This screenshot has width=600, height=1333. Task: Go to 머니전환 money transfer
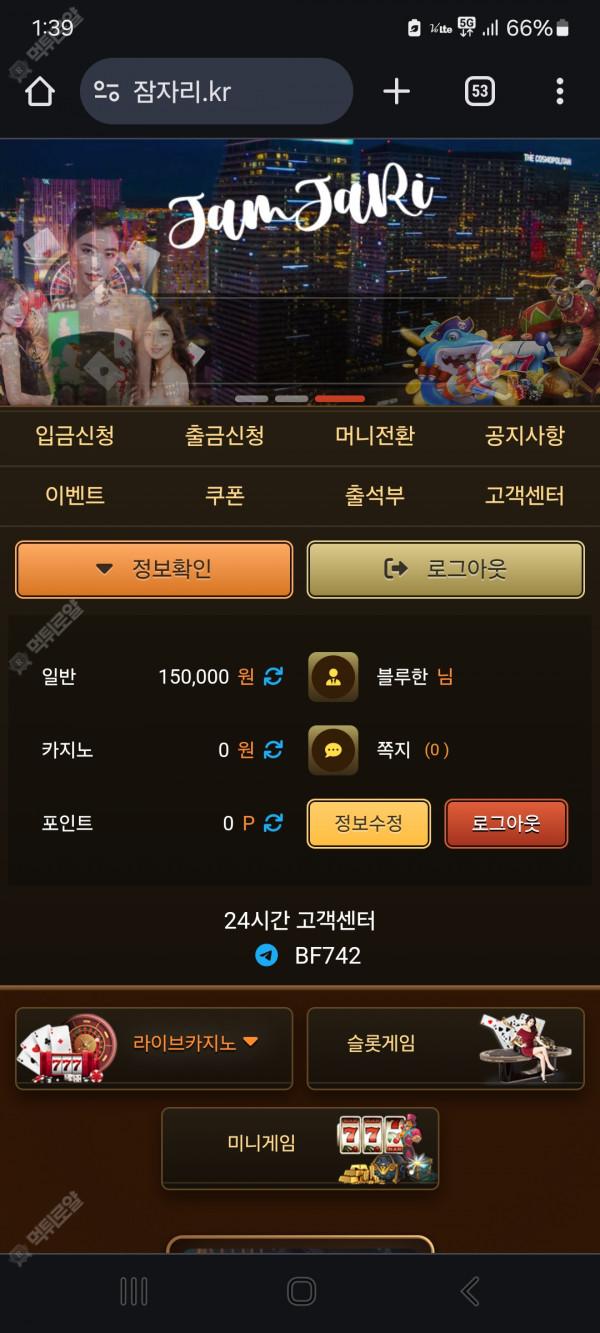click(375, 436)
